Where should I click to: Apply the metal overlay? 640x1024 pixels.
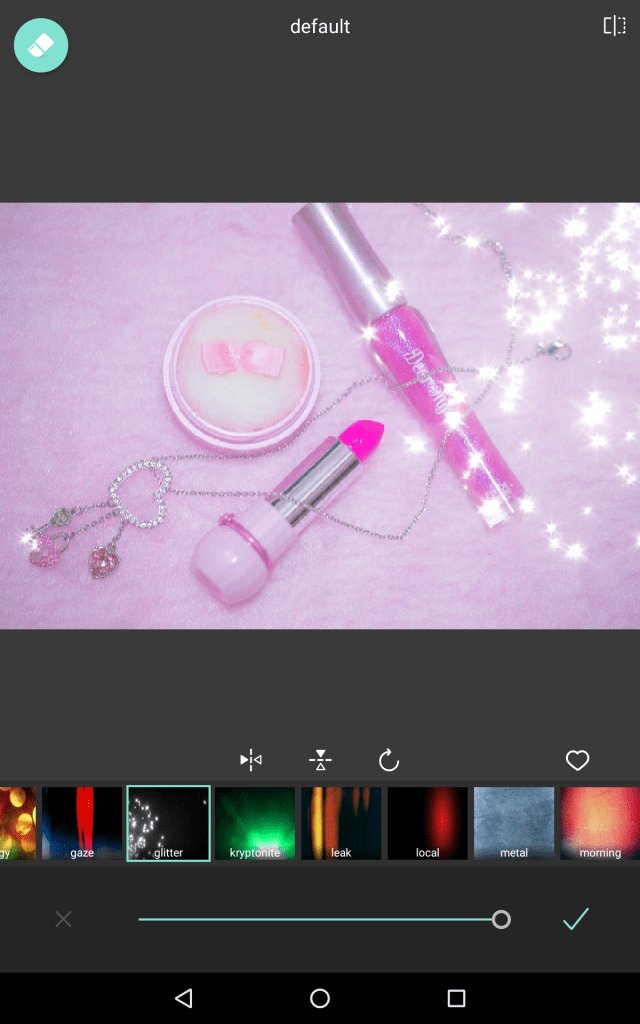(514, 823)
